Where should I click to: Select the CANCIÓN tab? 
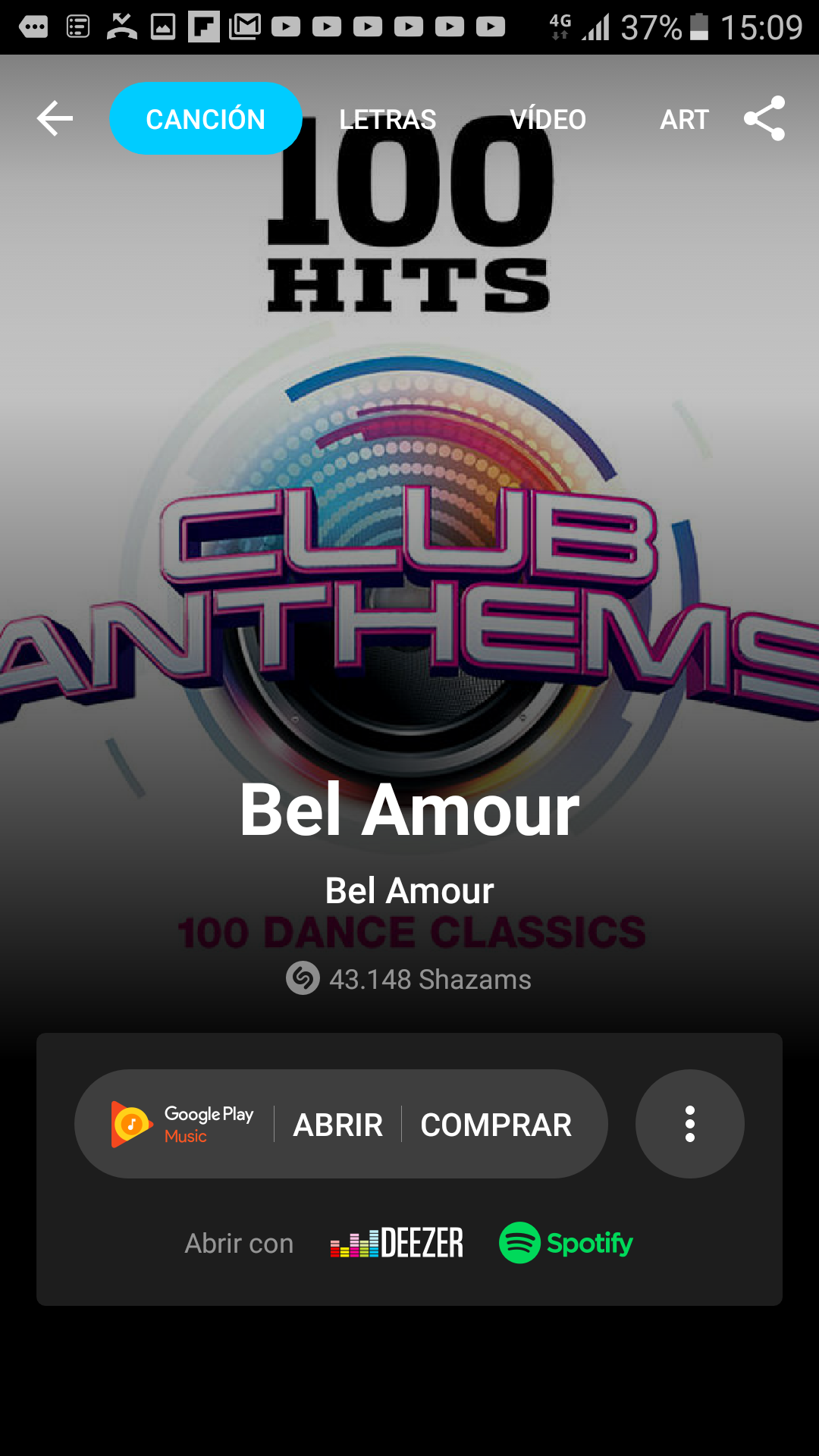(206, 119)
